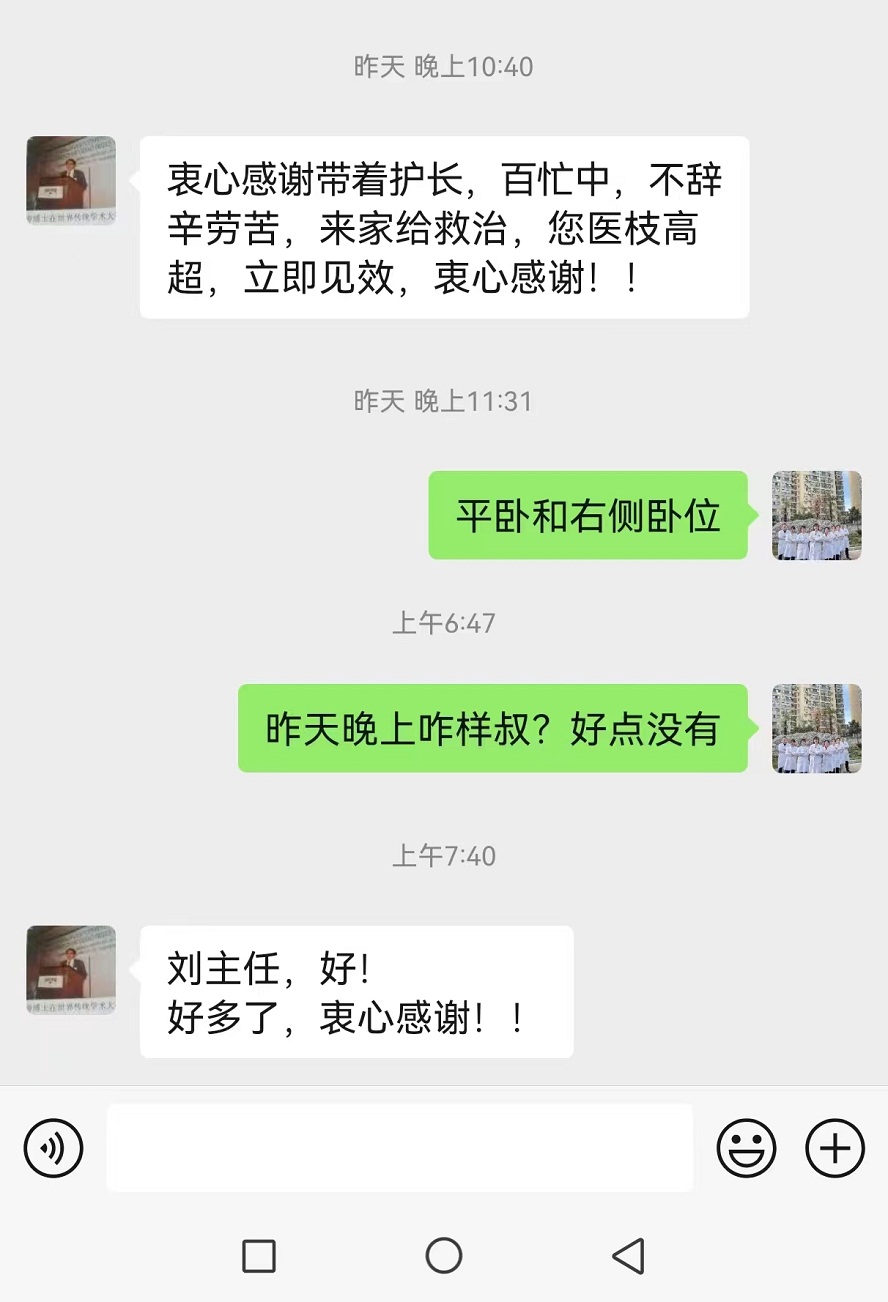Viewport: 888px width, 1302px height.
Task: Tap own avatar next to "昨天晚上咋样叔？"
Action: (816, 728)
